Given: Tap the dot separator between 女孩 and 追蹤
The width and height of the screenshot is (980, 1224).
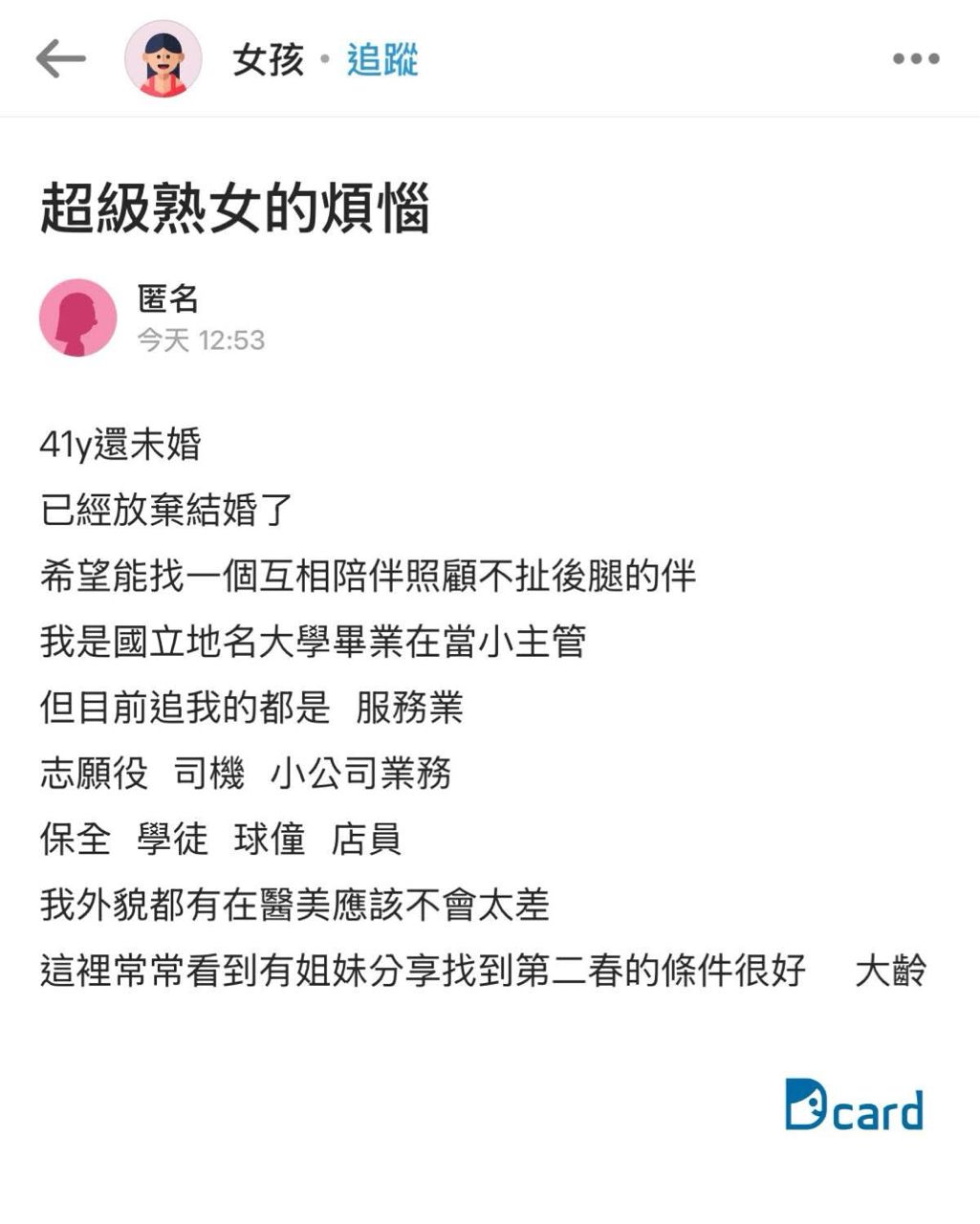Looking at the screenshot, I should pyautogui.click(x=325, y=59).
